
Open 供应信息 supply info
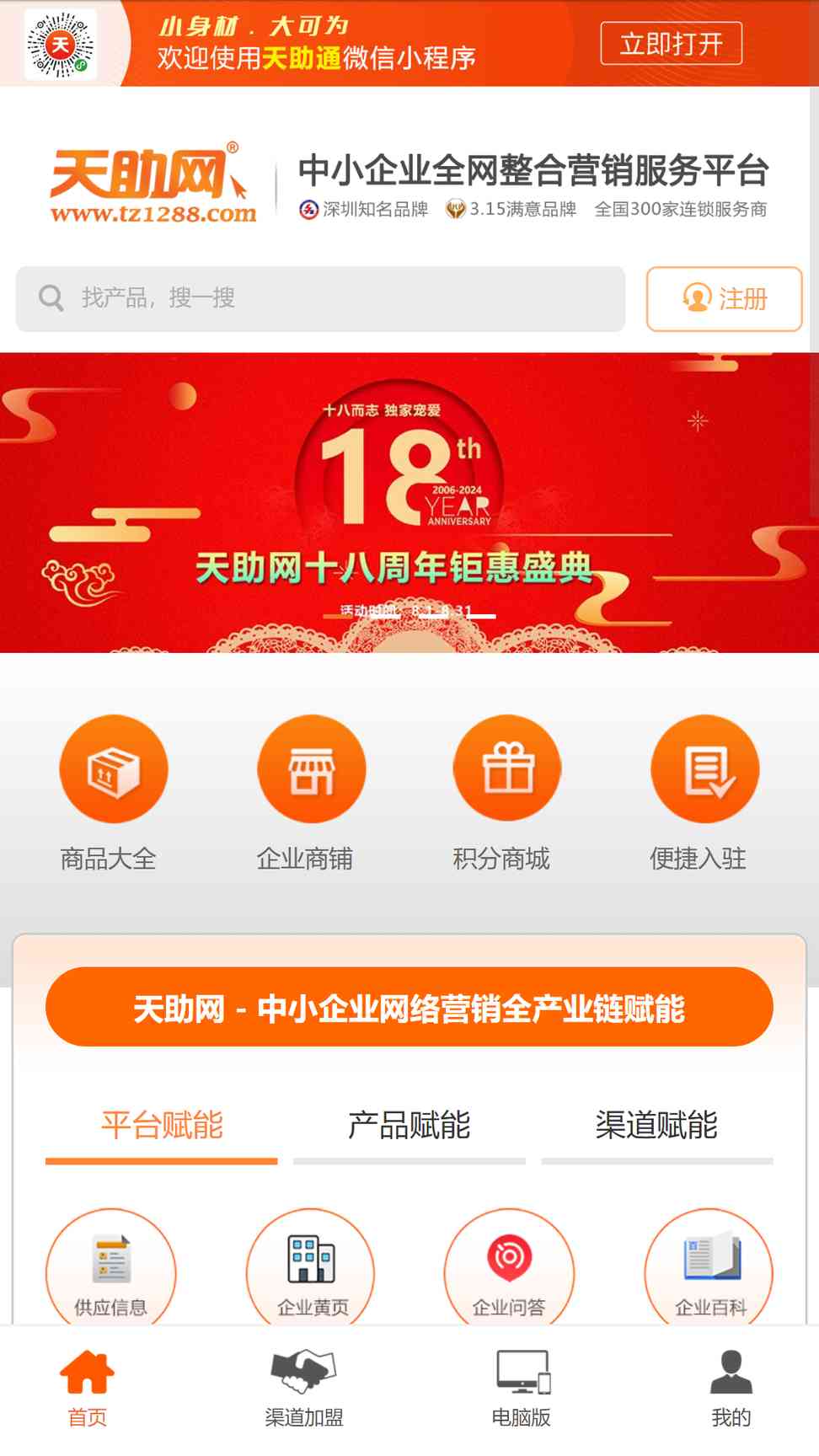coord(110,1267)
